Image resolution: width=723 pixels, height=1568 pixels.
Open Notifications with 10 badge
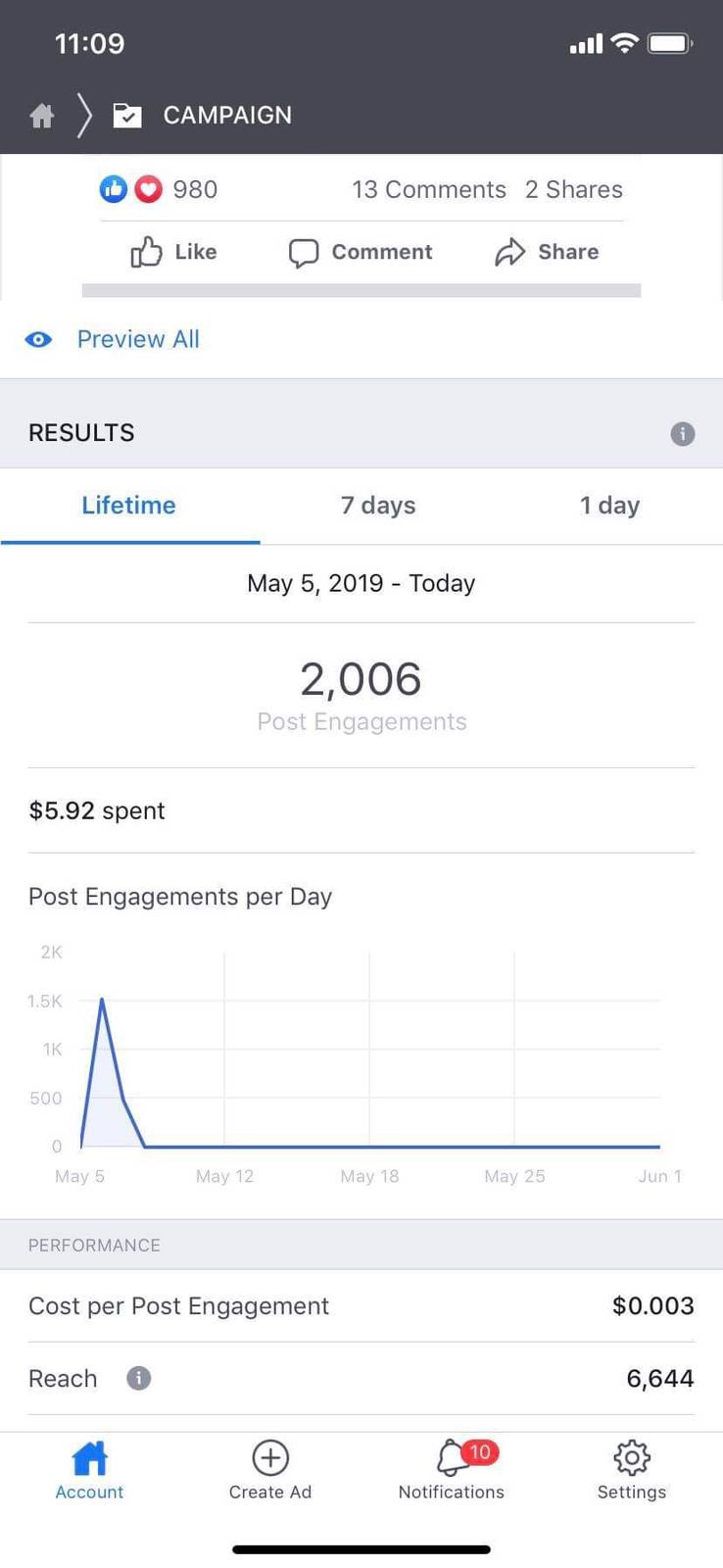[x=451, y=1470]
